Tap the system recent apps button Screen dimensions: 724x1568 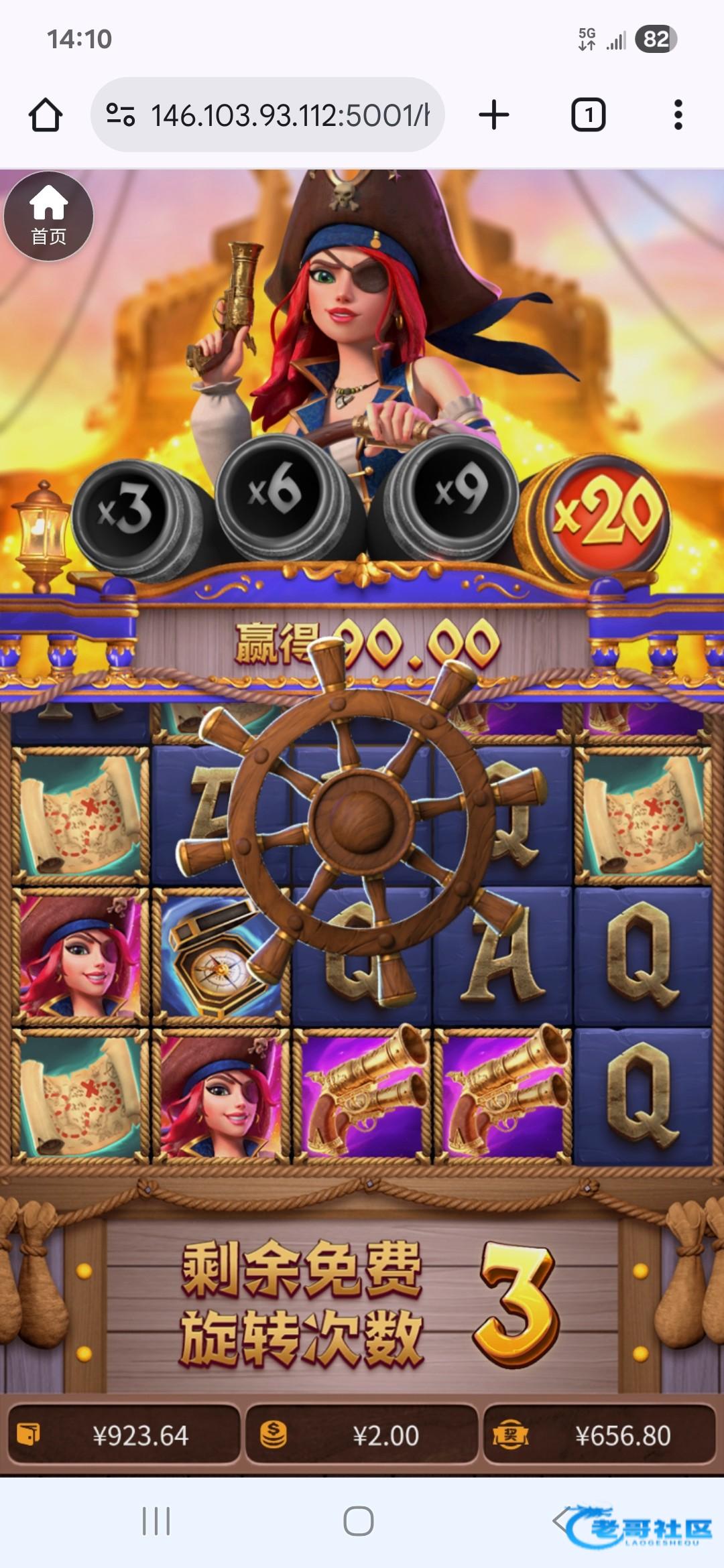[x=156, y=1521]
